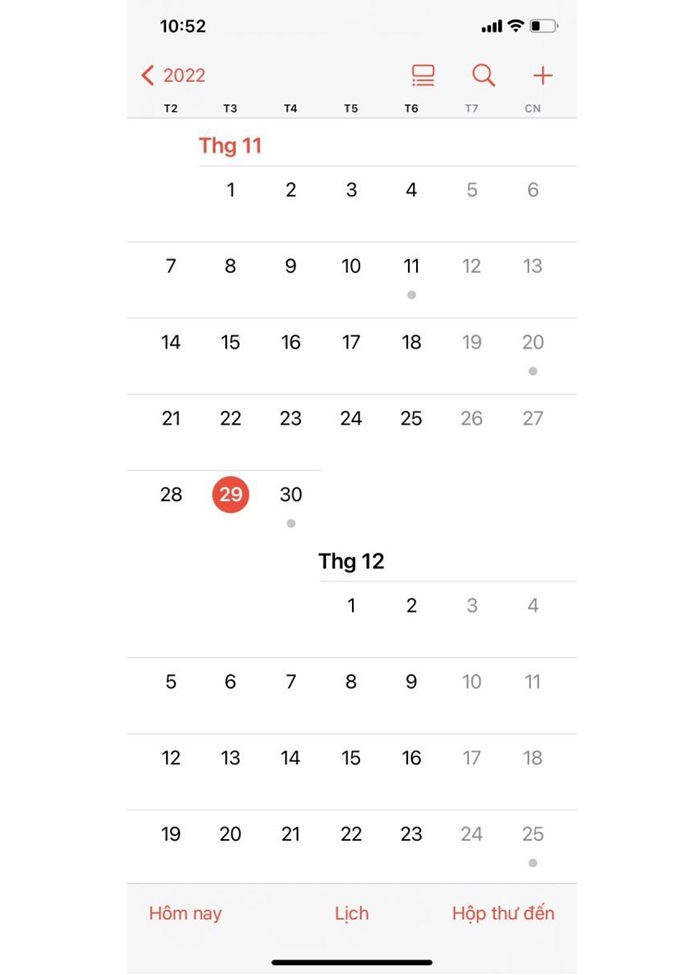Select Sunday 20 in Thg 11
Viewport: 700px width, 975px height.
(x=532, y=342)
